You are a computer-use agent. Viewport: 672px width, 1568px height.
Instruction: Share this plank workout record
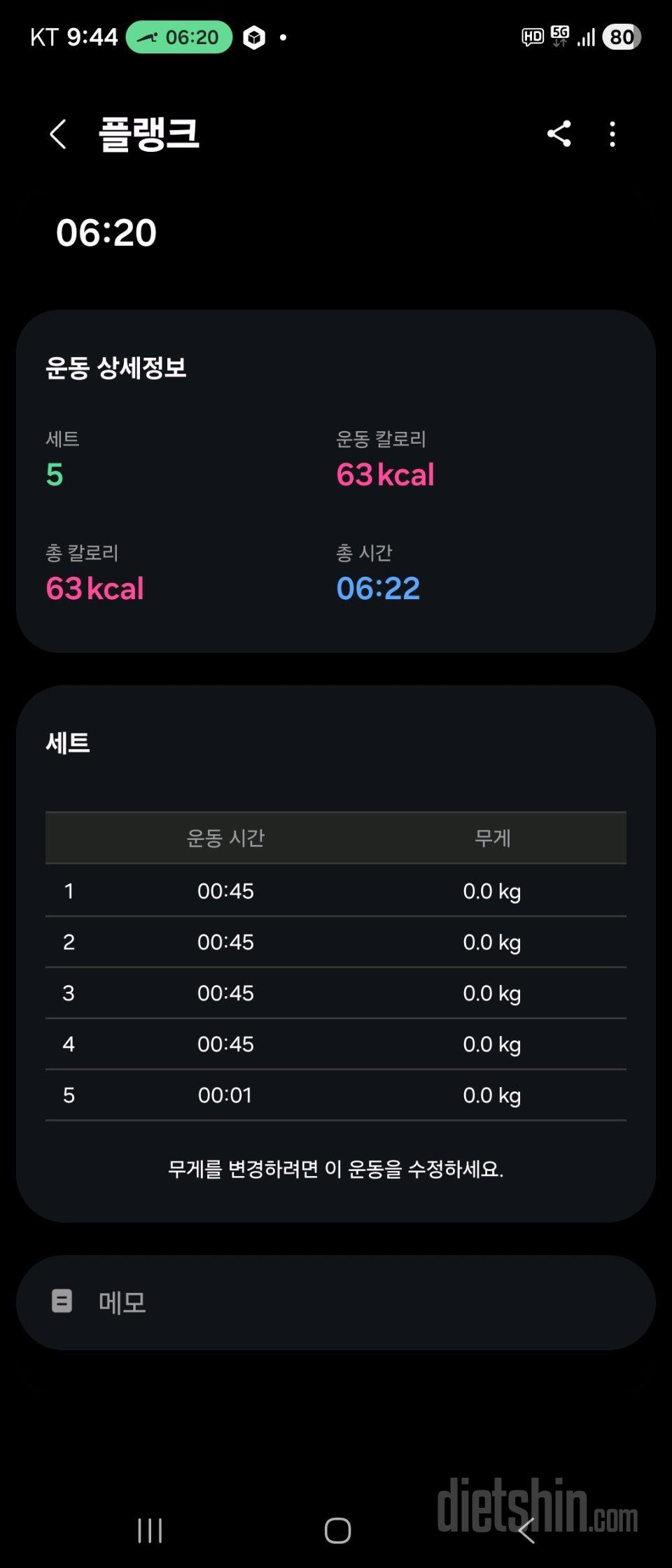click(x=559, y=134)
